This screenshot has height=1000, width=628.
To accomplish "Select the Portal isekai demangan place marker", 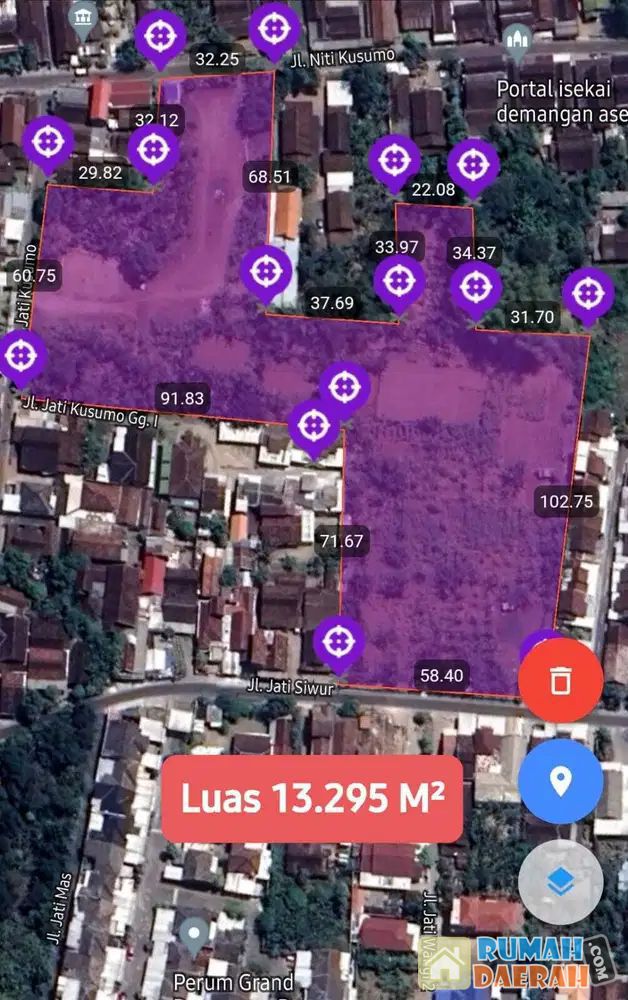I will point(516,42).
